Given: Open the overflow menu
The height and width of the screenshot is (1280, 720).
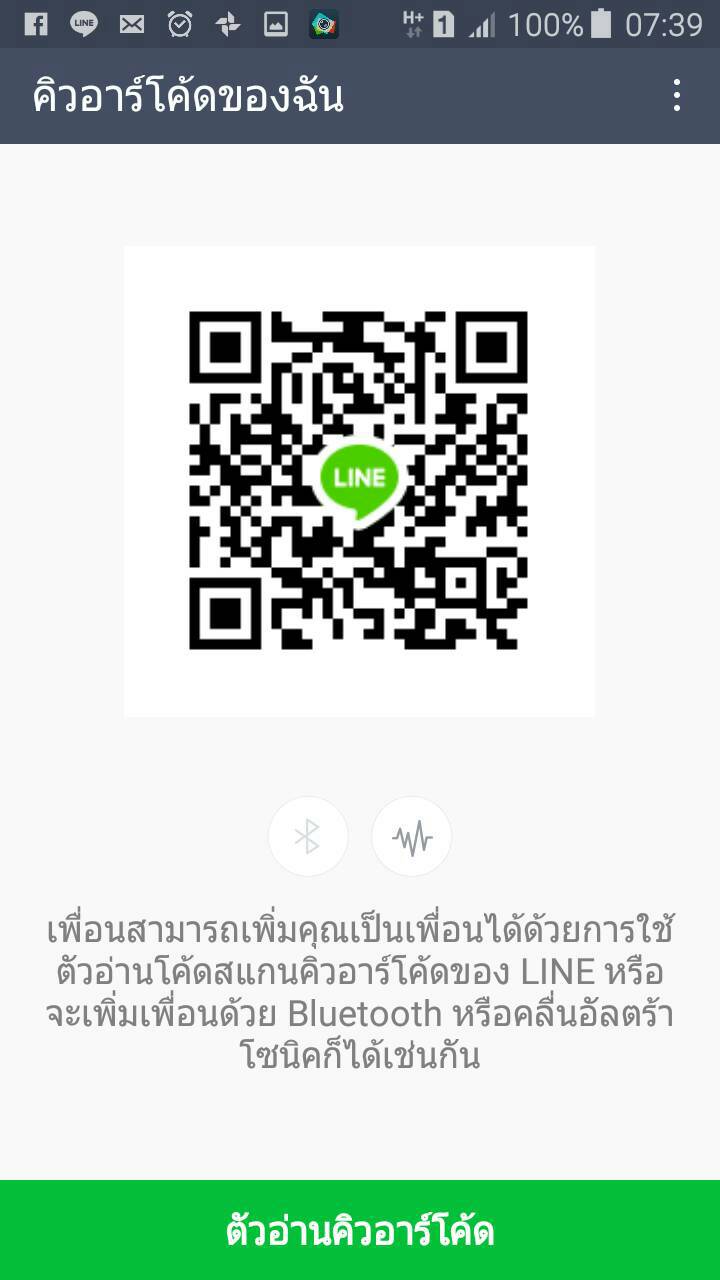Looking at the screenshot, I should click(x=677, y=96).
